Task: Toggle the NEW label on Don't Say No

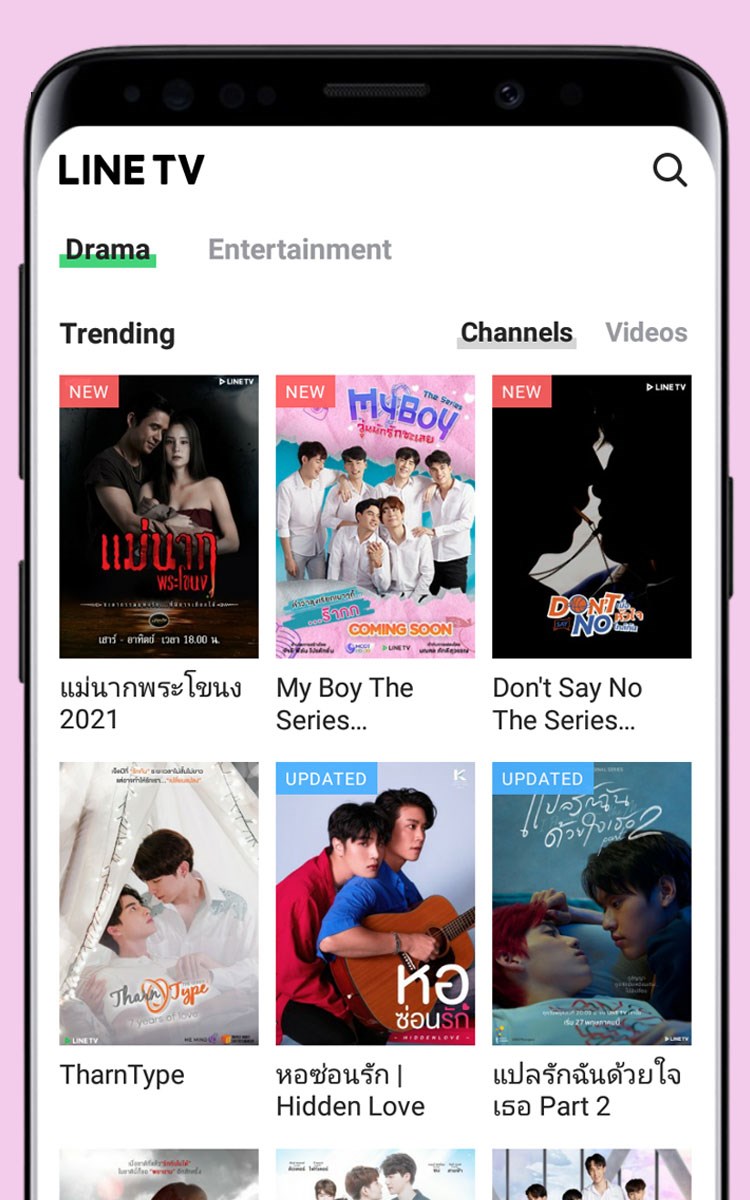Action: (x=522, y=392)
